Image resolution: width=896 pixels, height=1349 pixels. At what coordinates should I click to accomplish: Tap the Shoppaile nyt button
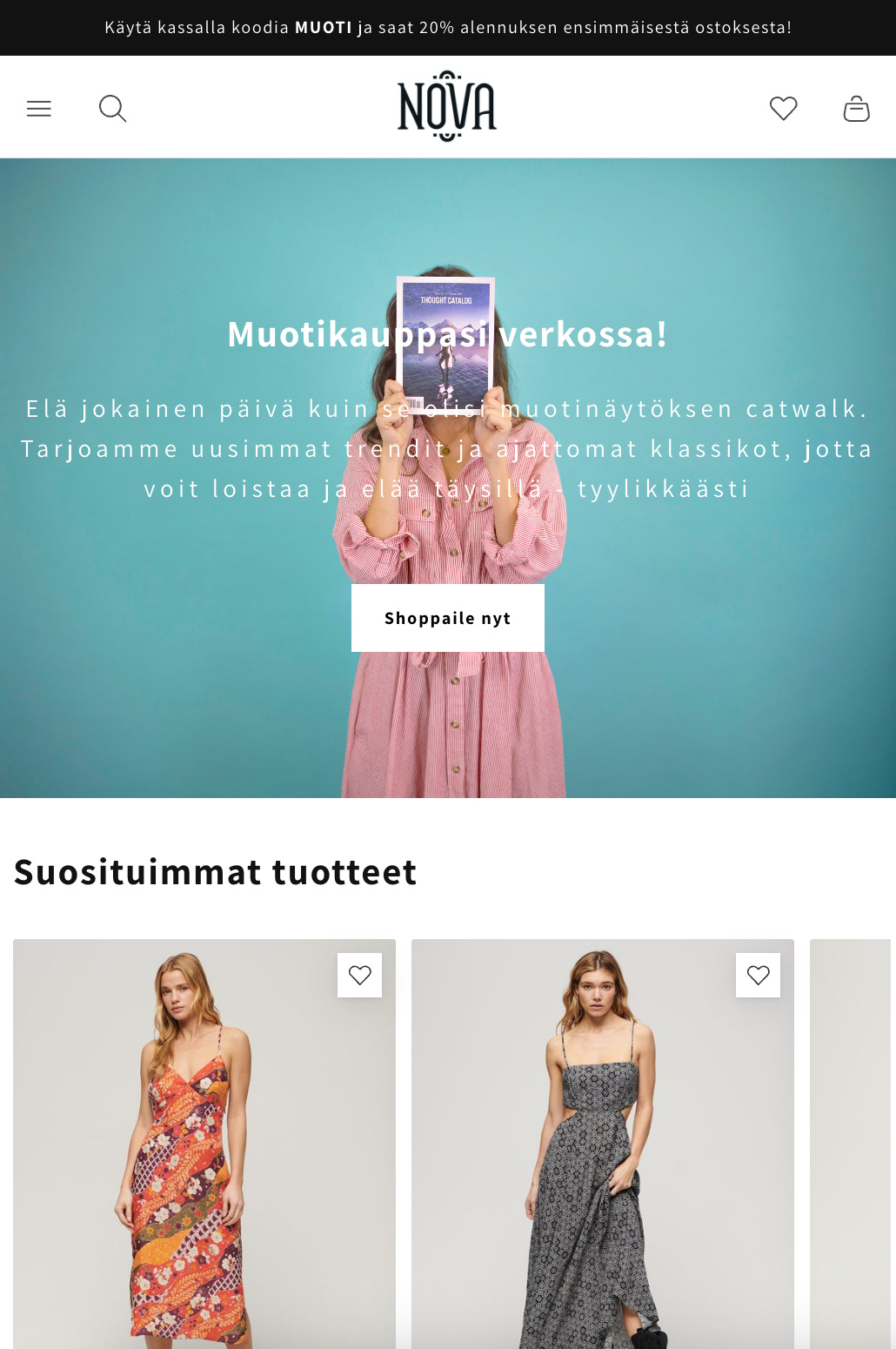[x=447, y=618]
